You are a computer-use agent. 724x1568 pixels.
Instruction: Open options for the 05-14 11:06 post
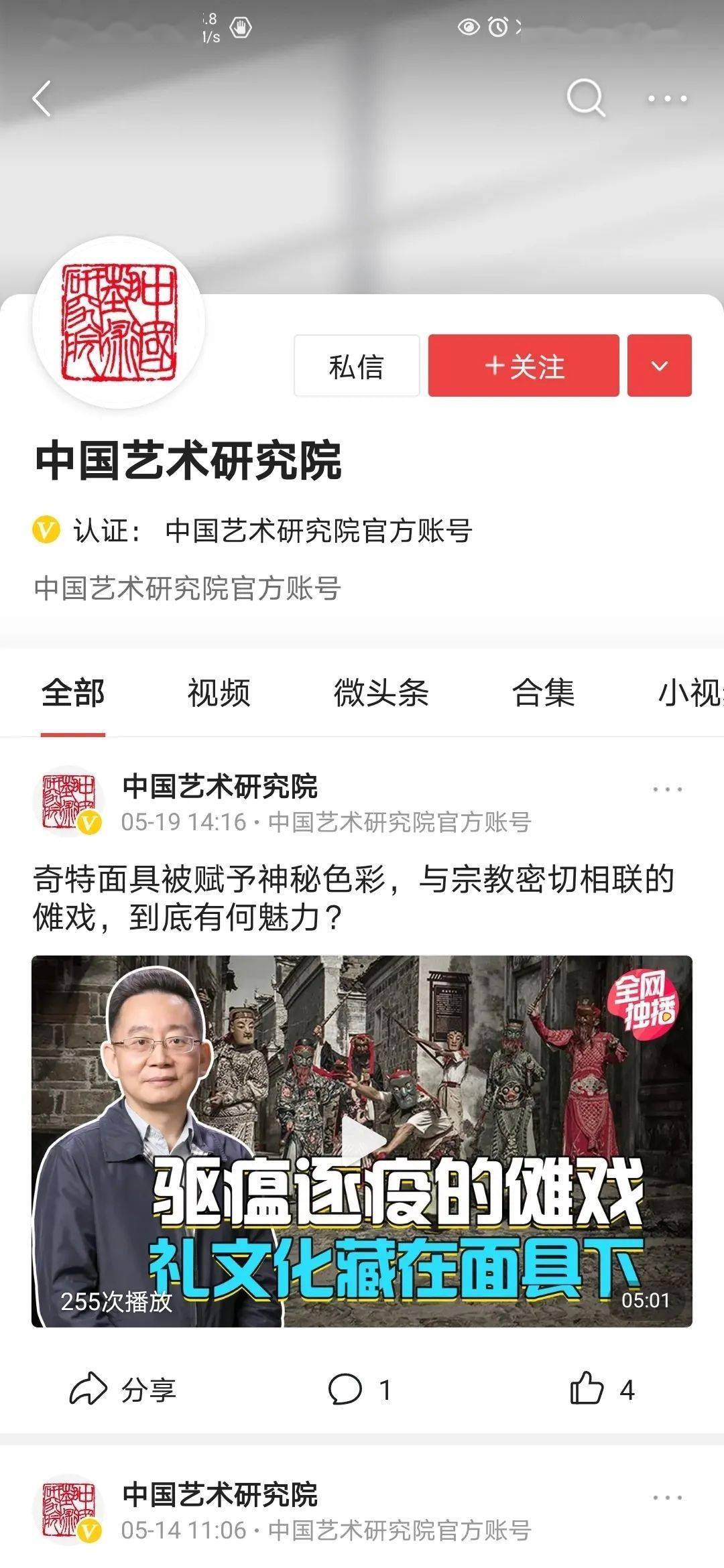[667, 1498]
